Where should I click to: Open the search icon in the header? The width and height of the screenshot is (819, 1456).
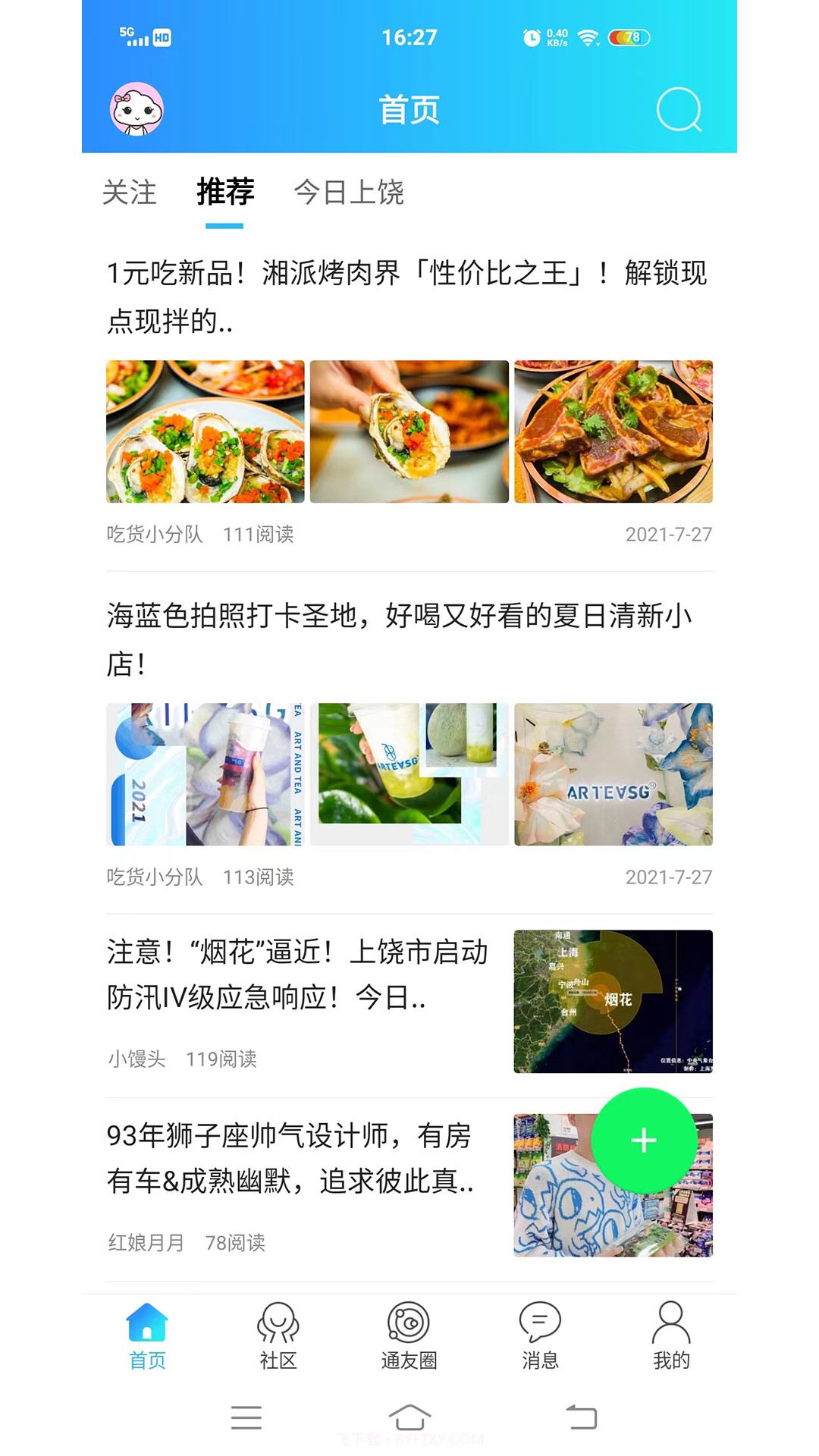pyautogui.click(x=679, y=110)
